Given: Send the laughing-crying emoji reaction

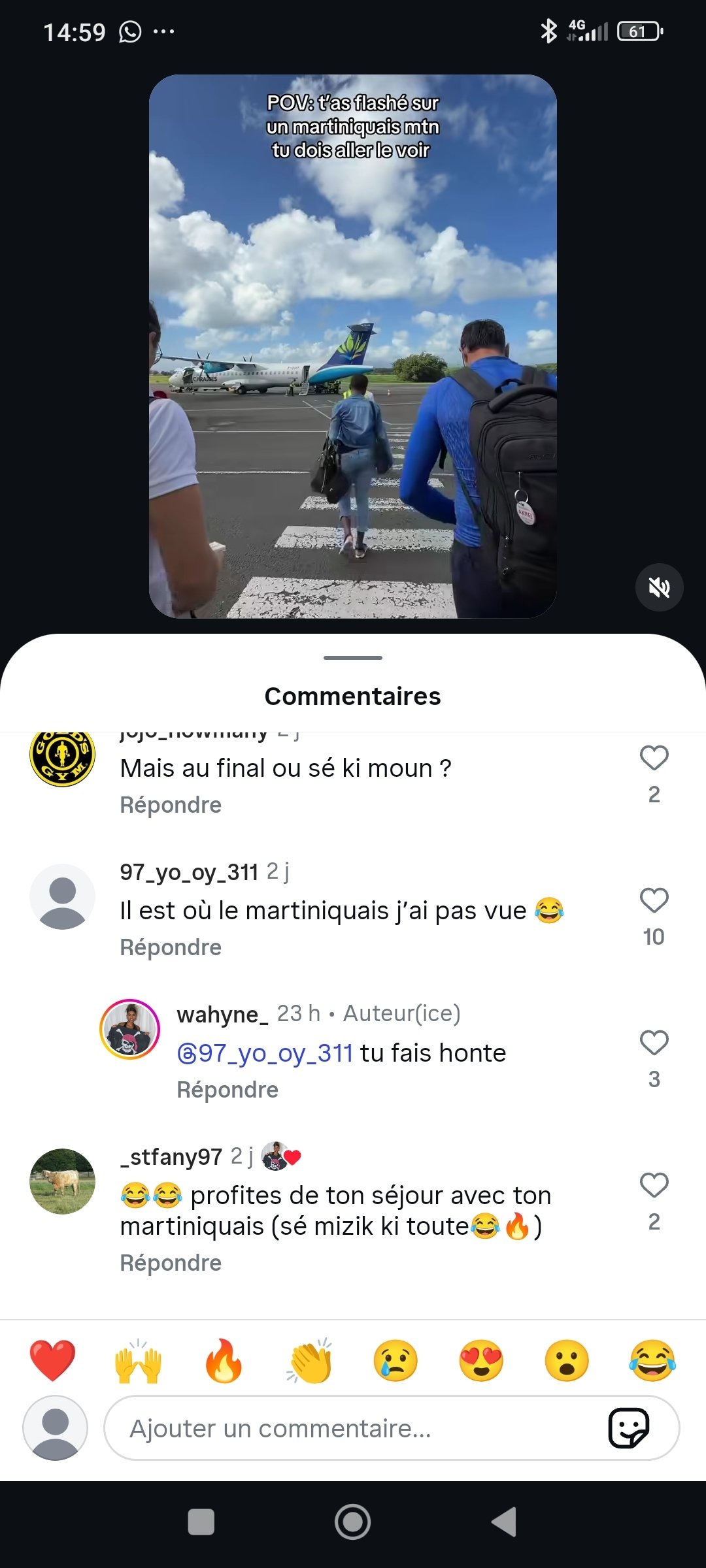Looking at the screenshot, I should coord(652,1361).
